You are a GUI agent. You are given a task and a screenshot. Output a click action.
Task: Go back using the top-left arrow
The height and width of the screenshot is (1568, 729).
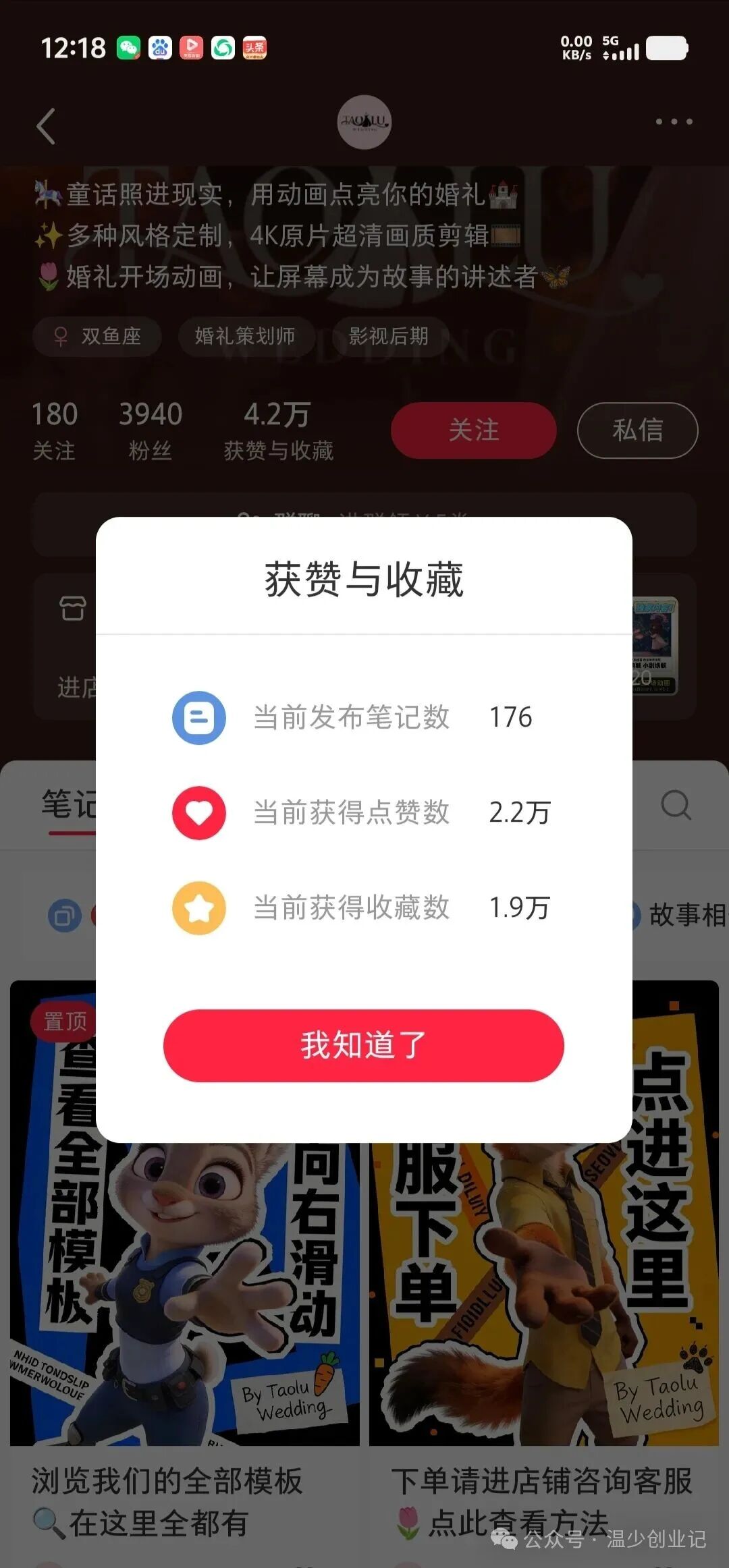click(x=46, y=126)
